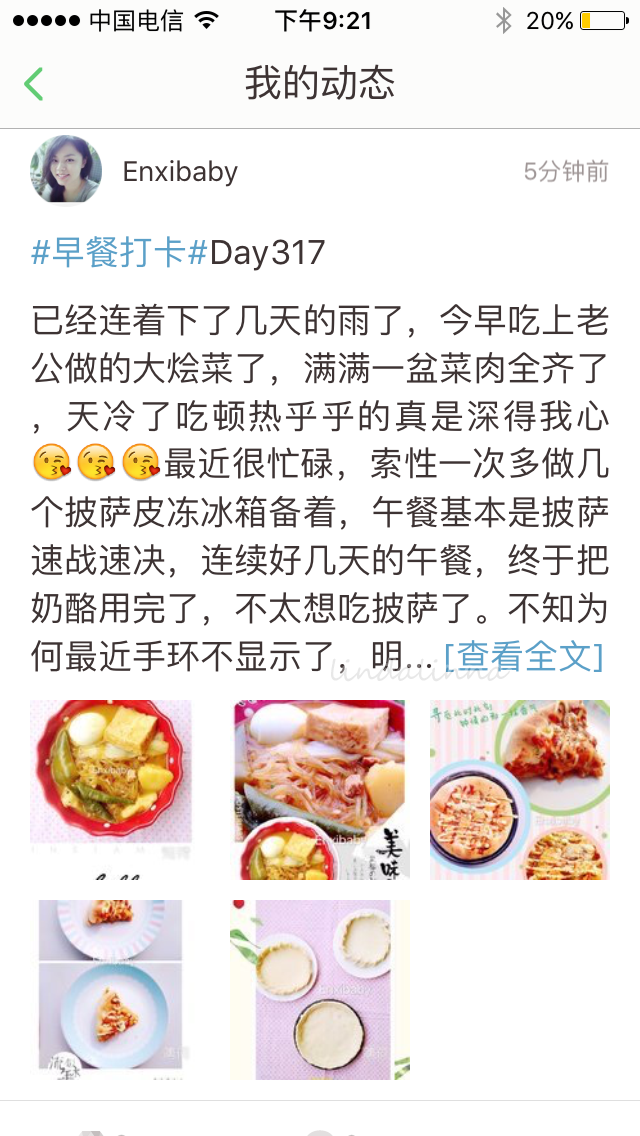View the stew photo in the red bowl

pos(111,790)
